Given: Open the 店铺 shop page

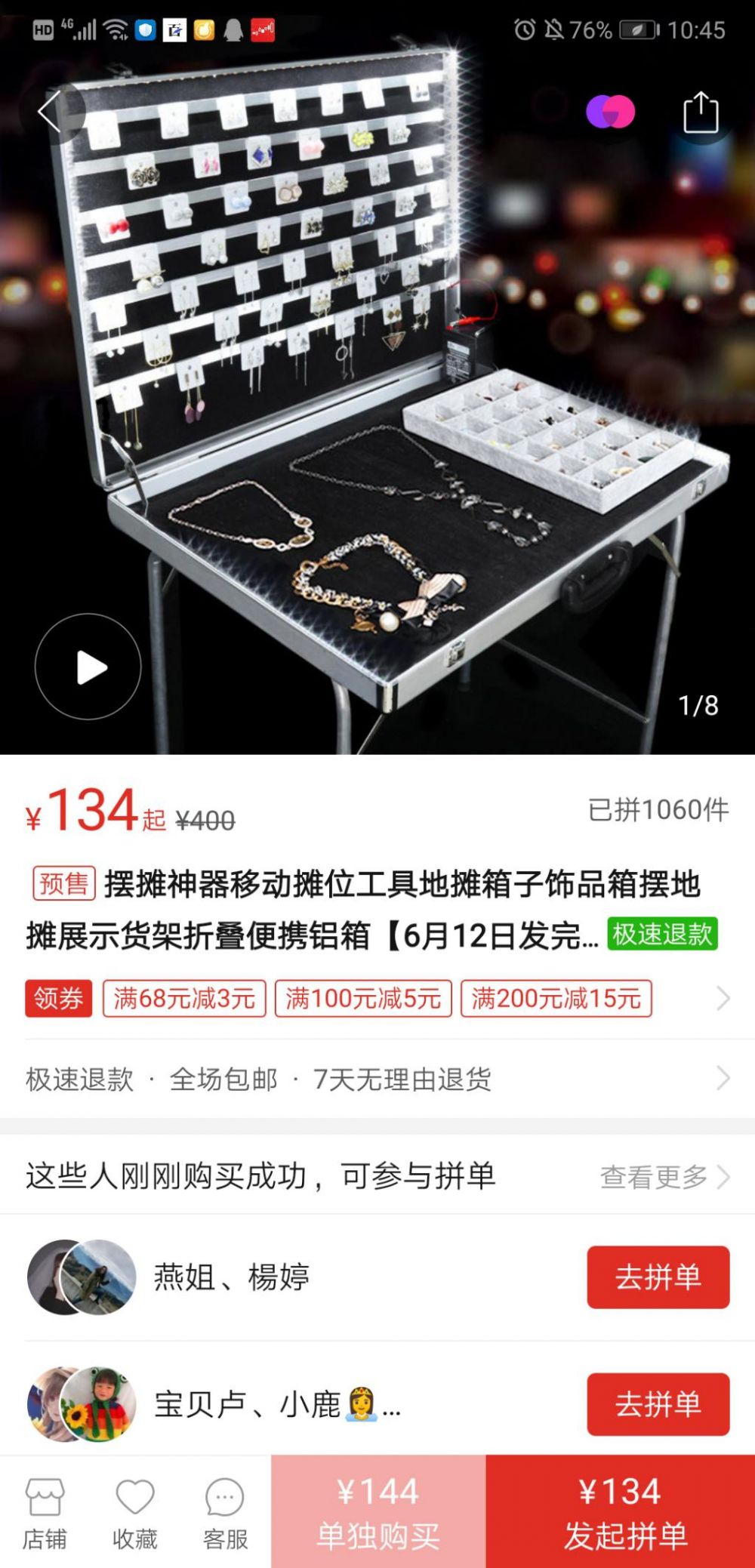Looking at the screenshot, I should point(45,1513).
